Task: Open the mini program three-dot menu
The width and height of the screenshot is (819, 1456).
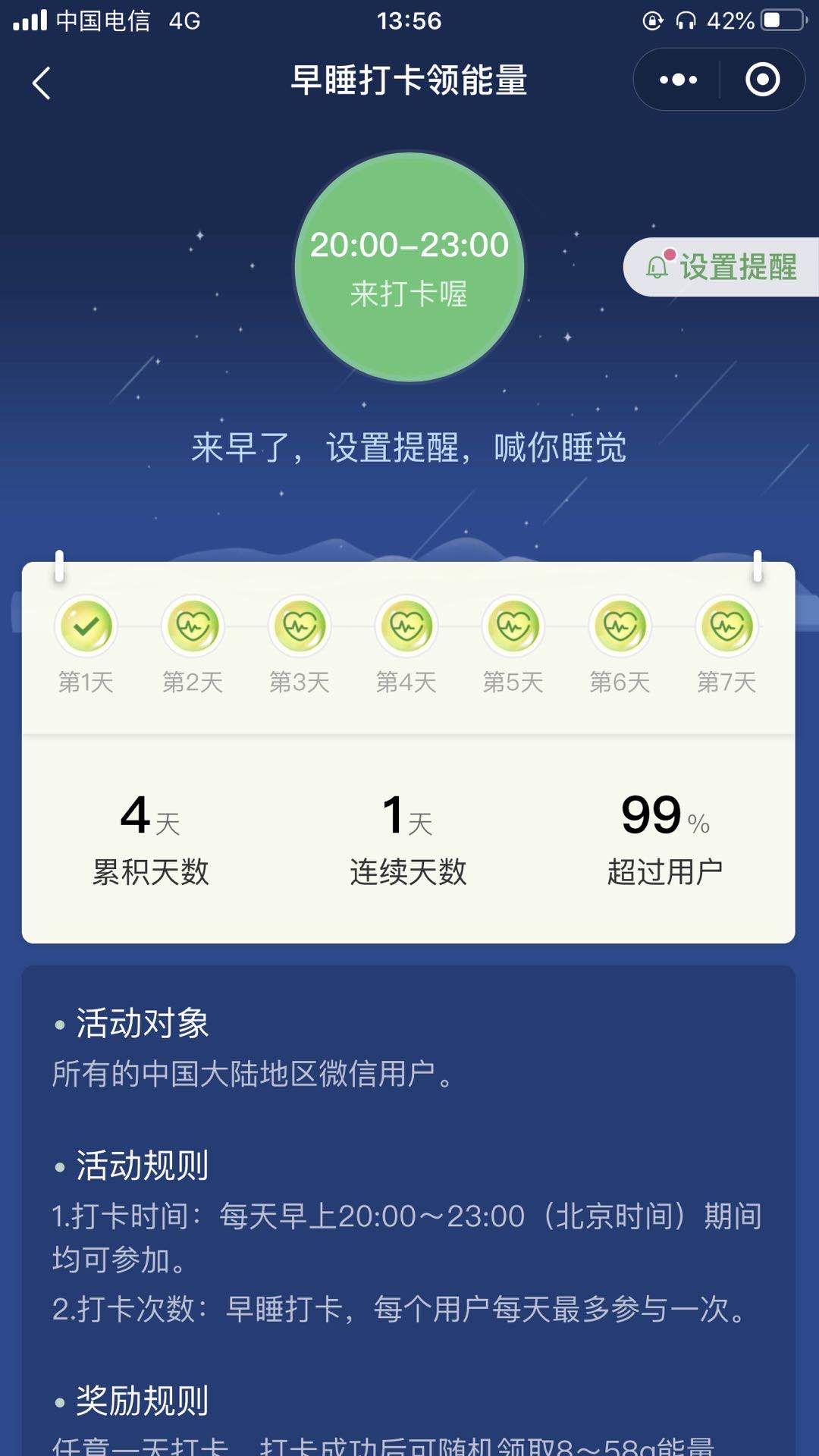Action: (678, 80)
